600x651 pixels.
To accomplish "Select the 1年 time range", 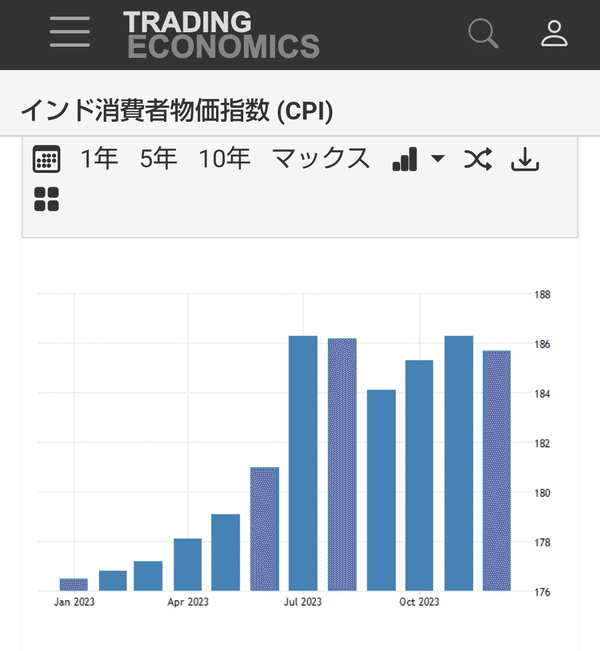I will click(99, 159).
